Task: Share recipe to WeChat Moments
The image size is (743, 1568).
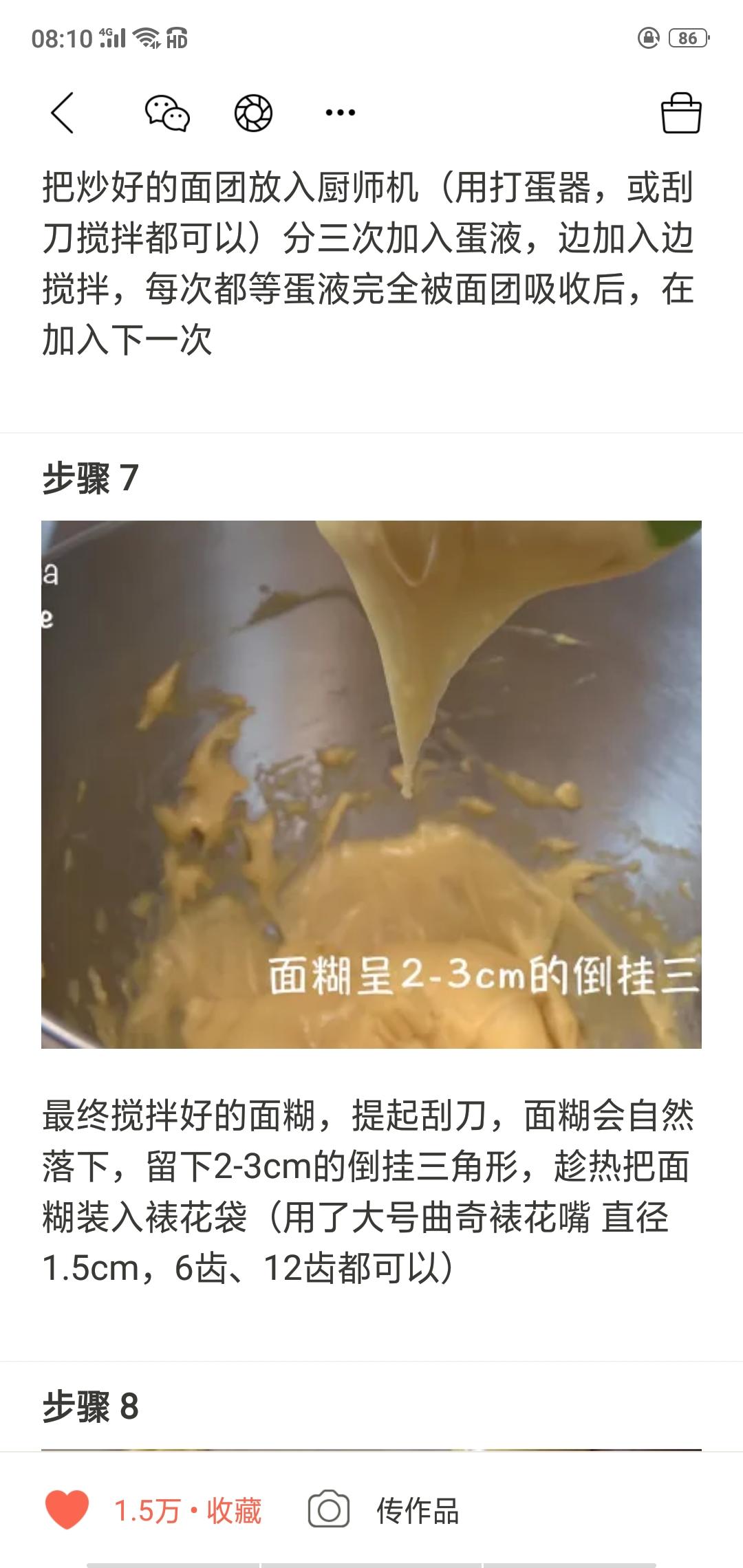Action: [x=253, y=113]
